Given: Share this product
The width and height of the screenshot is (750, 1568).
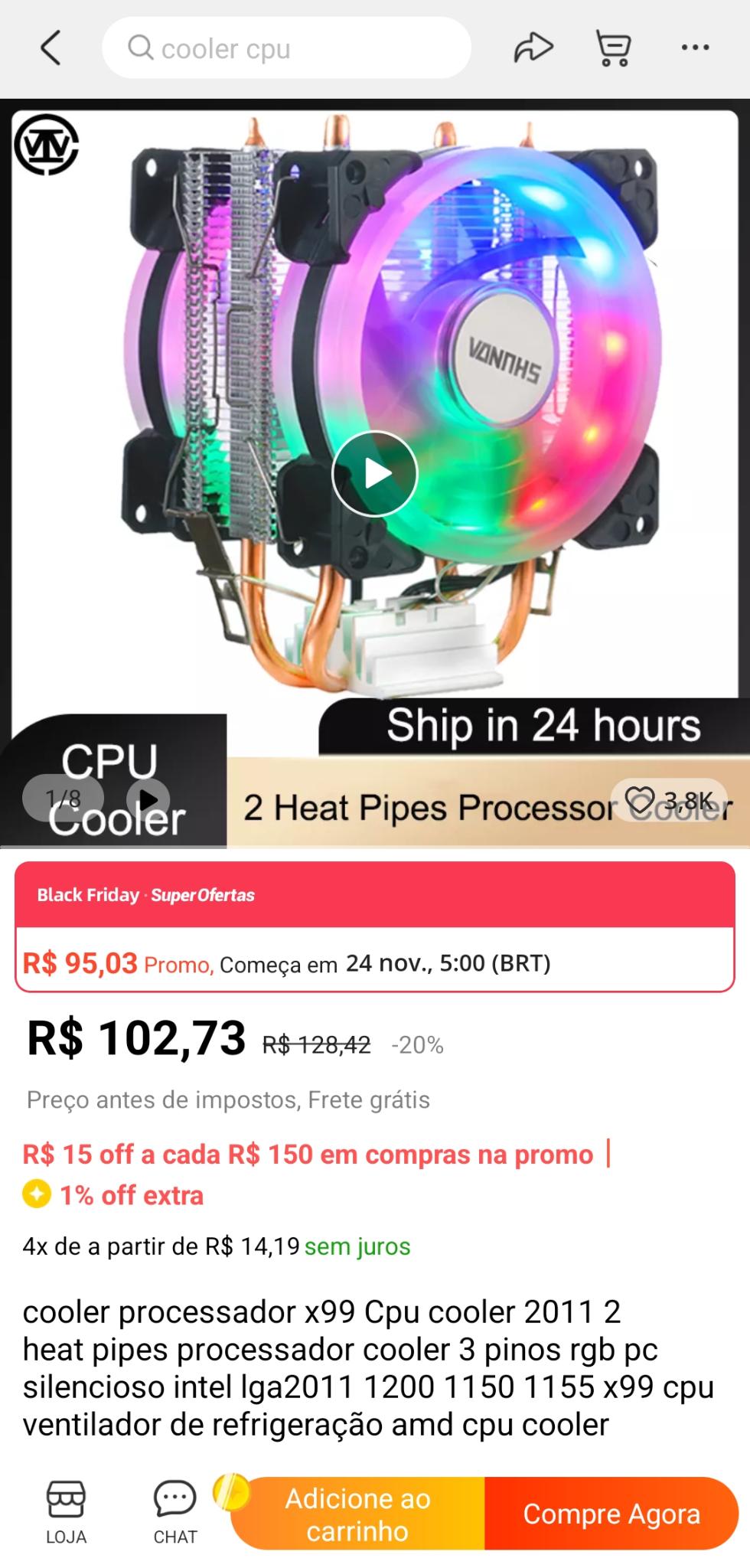Looking at the screenshot, I should click(533, 48).
